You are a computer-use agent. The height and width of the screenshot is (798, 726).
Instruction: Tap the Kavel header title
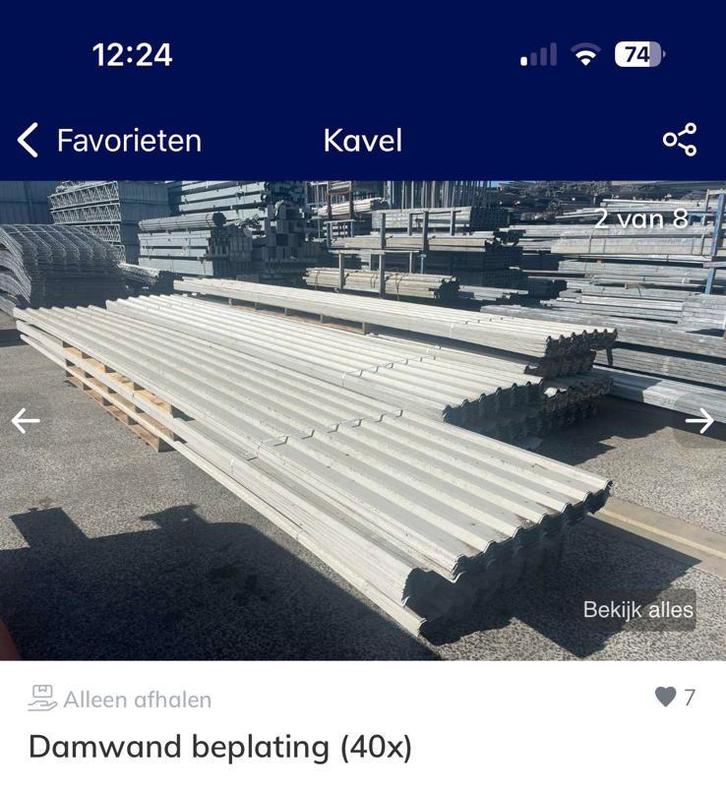click(x=364, y=141)
